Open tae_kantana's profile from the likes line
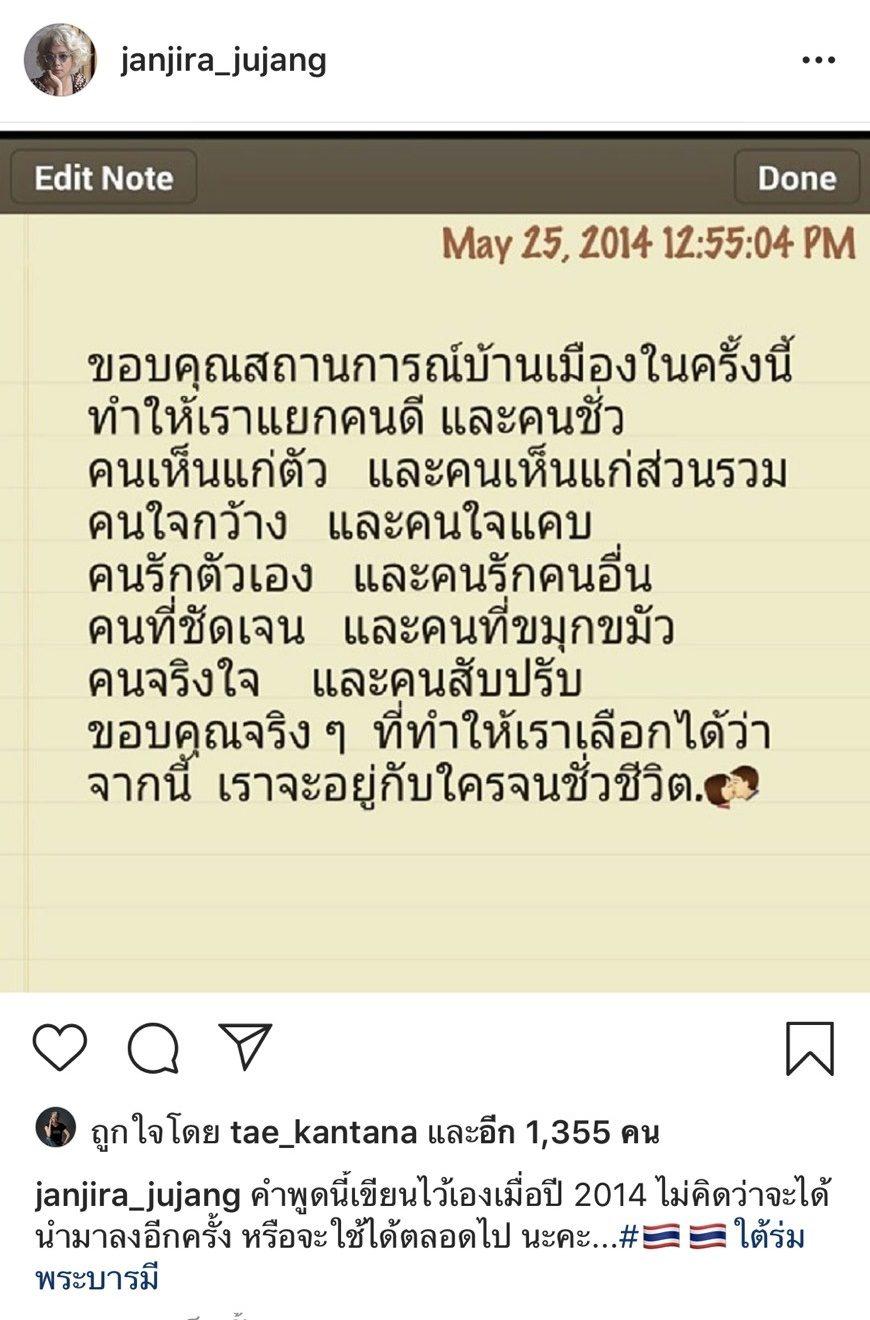Viewport: 870px width, 1320px height. (x=323, y=1132)
